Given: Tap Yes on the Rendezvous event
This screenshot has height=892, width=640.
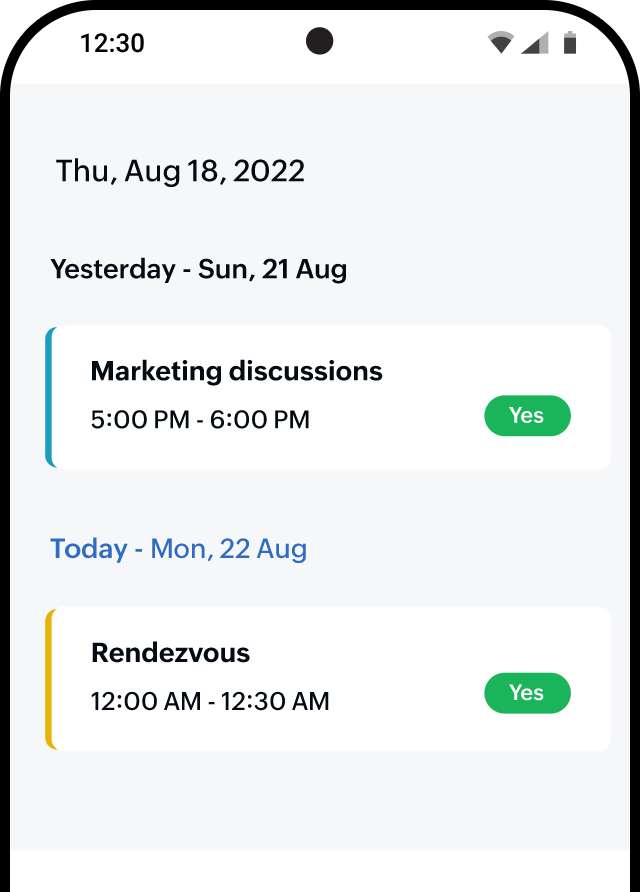Looking at the screenshot, I should click(527, 693).
